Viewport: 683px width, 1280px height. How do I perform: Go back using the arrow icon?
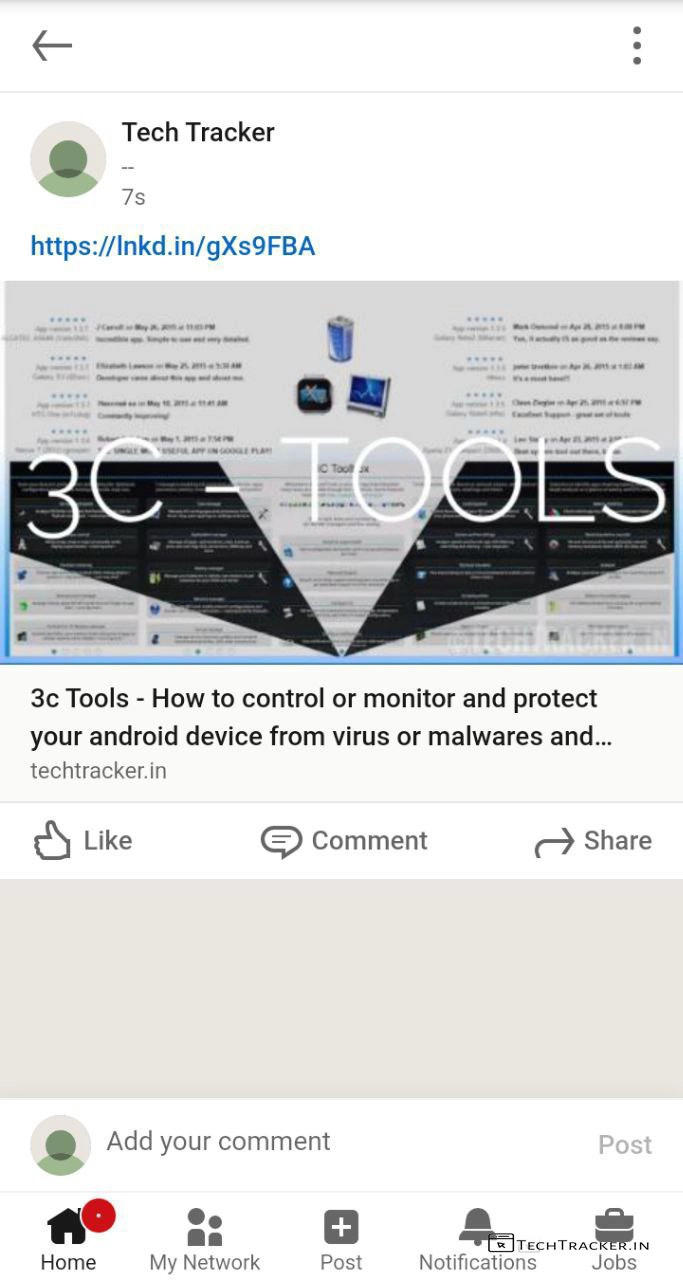(x=52, y=45)
